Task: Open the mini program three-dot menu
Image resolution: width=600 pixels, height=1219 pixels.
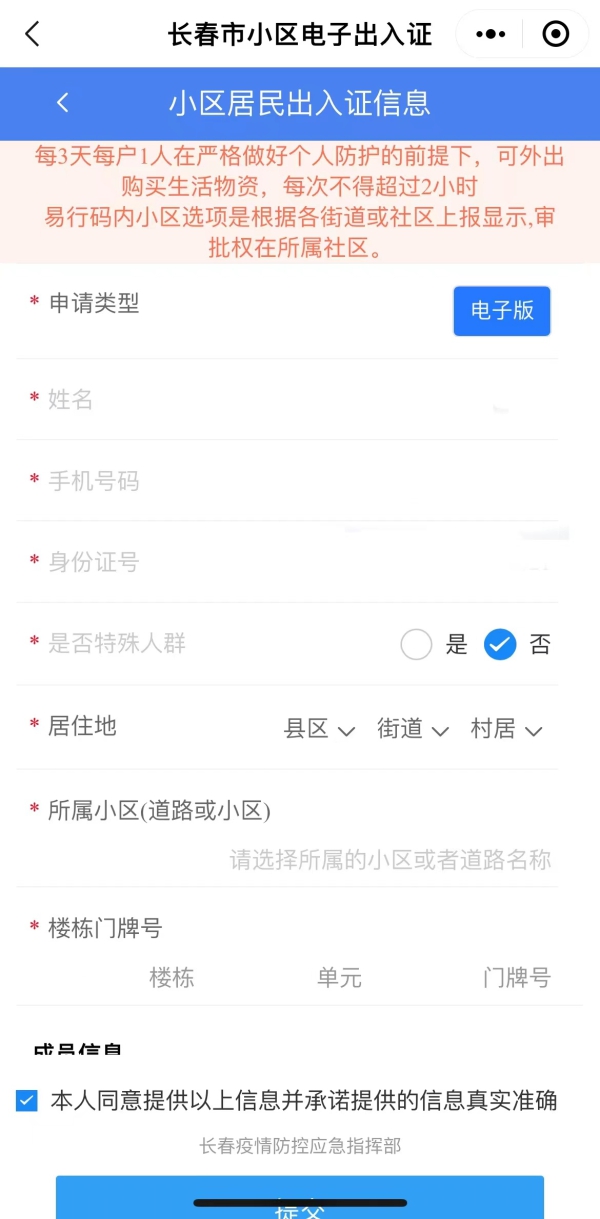Action: [x=490, y=34]
